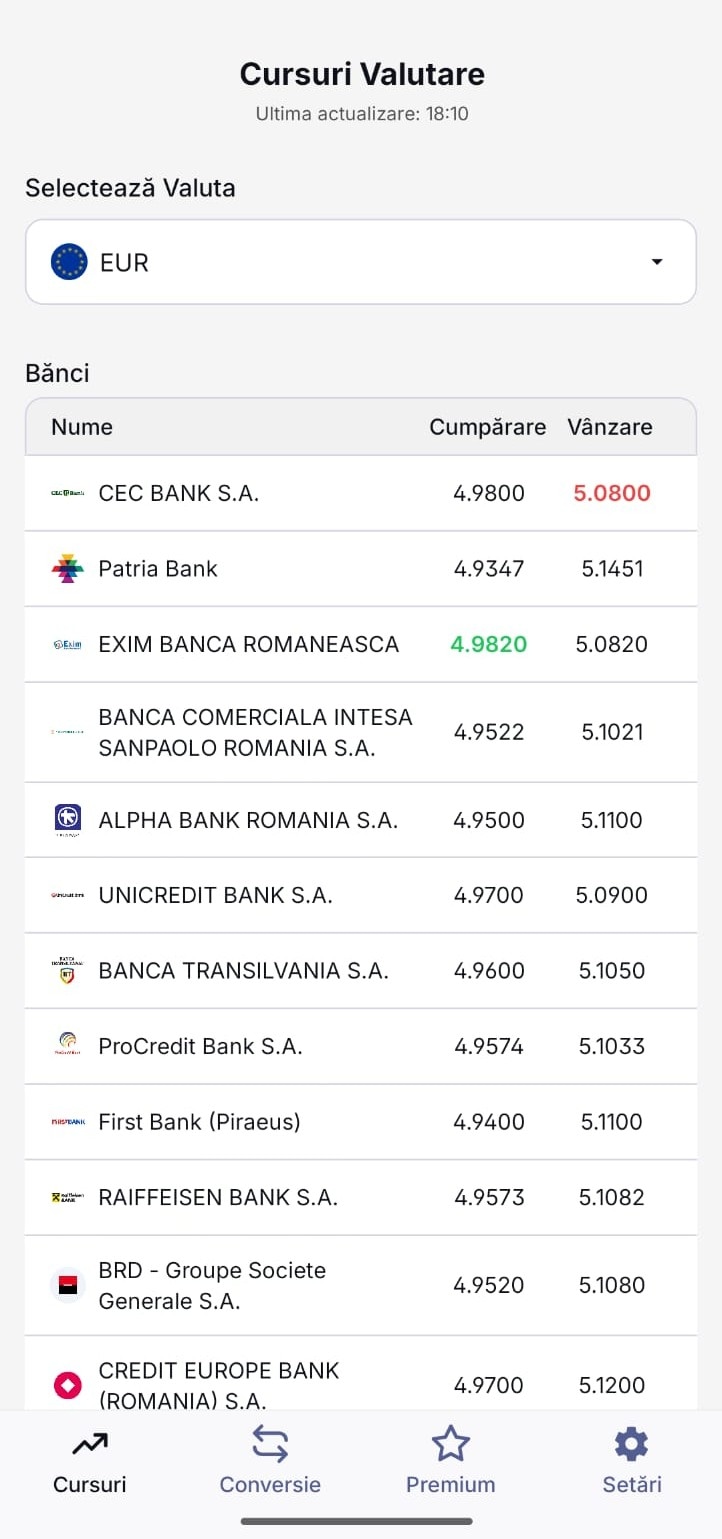Click the dropdown arrow beside EUR
The height and width of the screenshot is (1539, 722).
coord(656,261)
